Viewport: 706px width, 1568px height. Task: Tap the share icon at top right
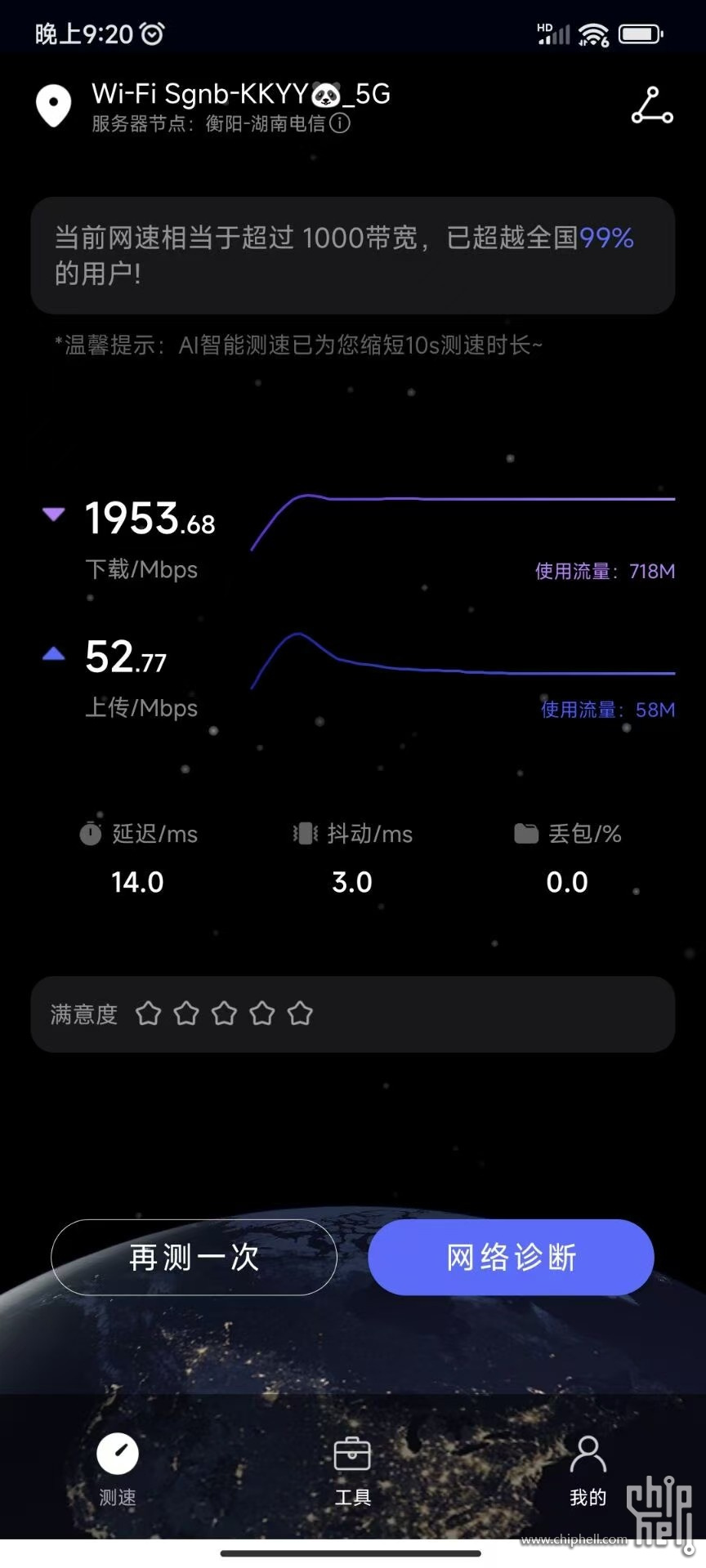tap(651, 106)
